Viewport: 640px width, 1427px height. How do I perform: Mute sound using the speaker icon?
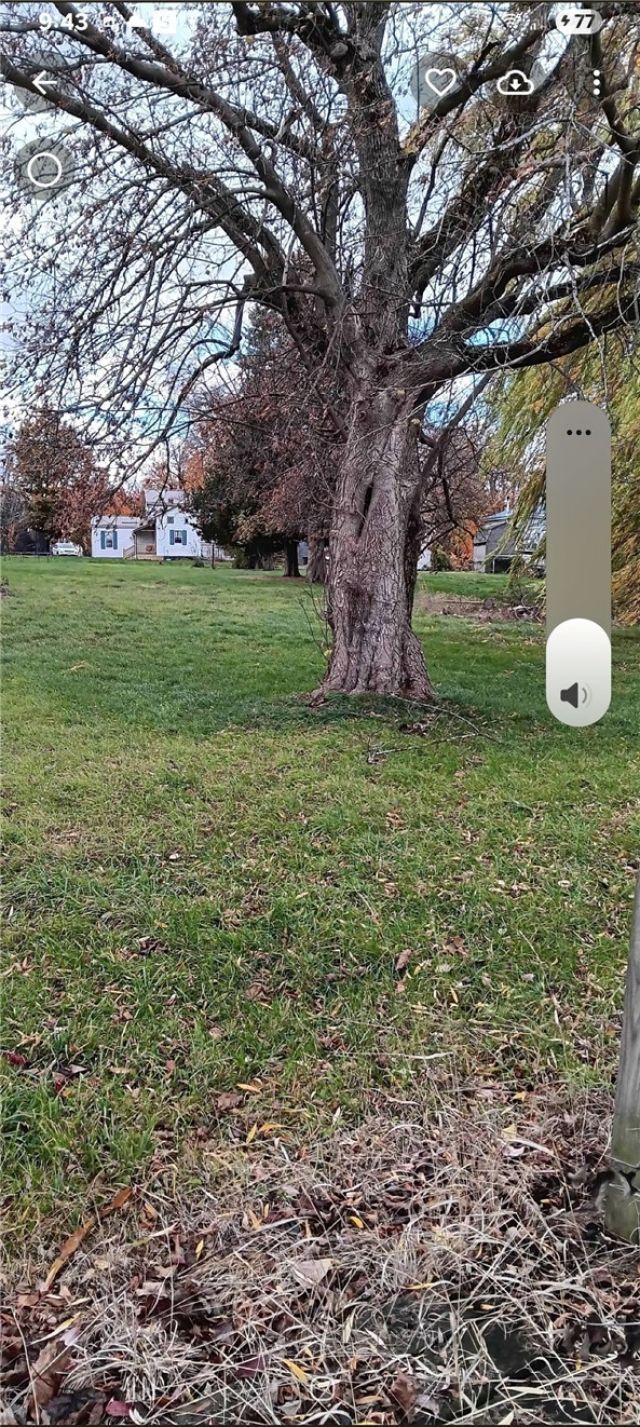pyautogui.click(x=574, y=695)
